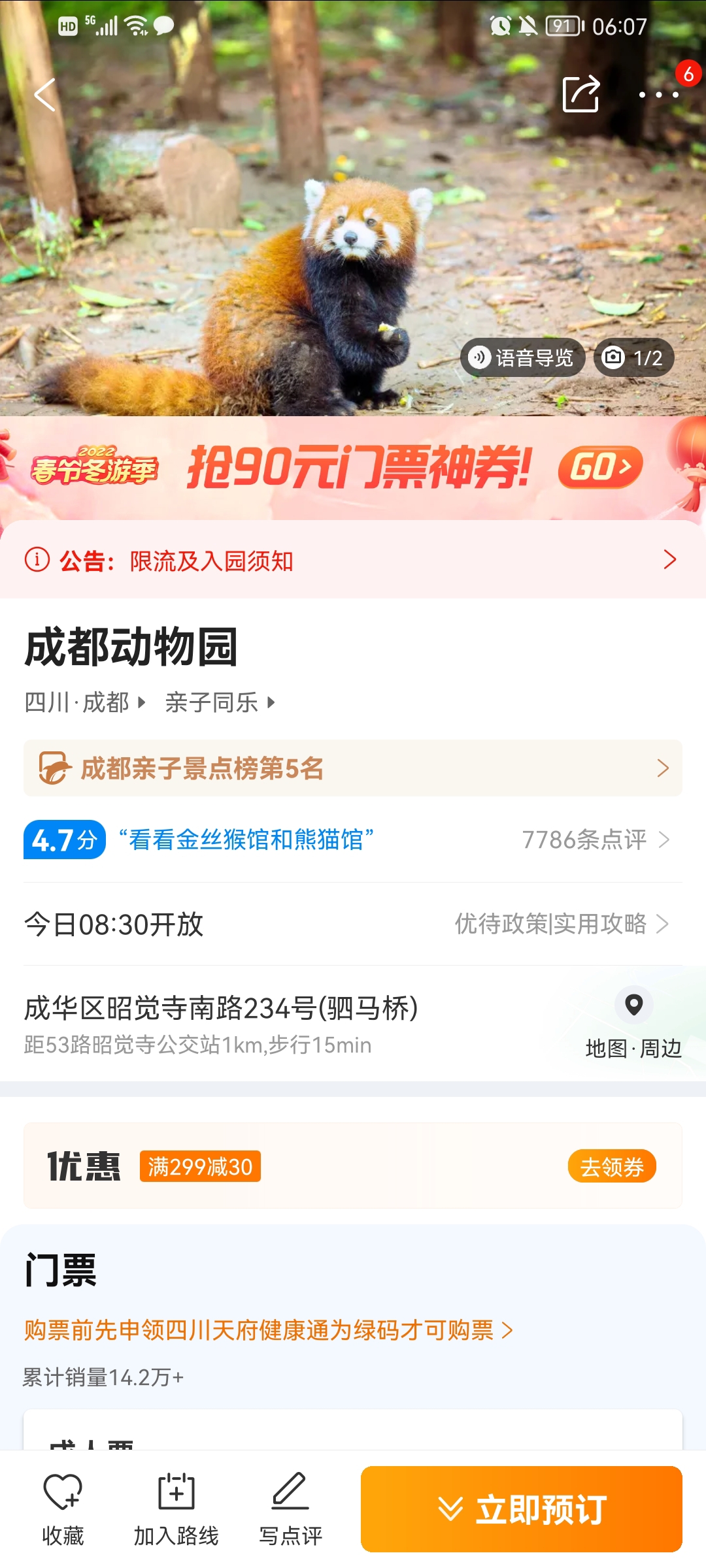Write a review with 写点评
Screen dimensions: 706x1568
pos(290,1510)
